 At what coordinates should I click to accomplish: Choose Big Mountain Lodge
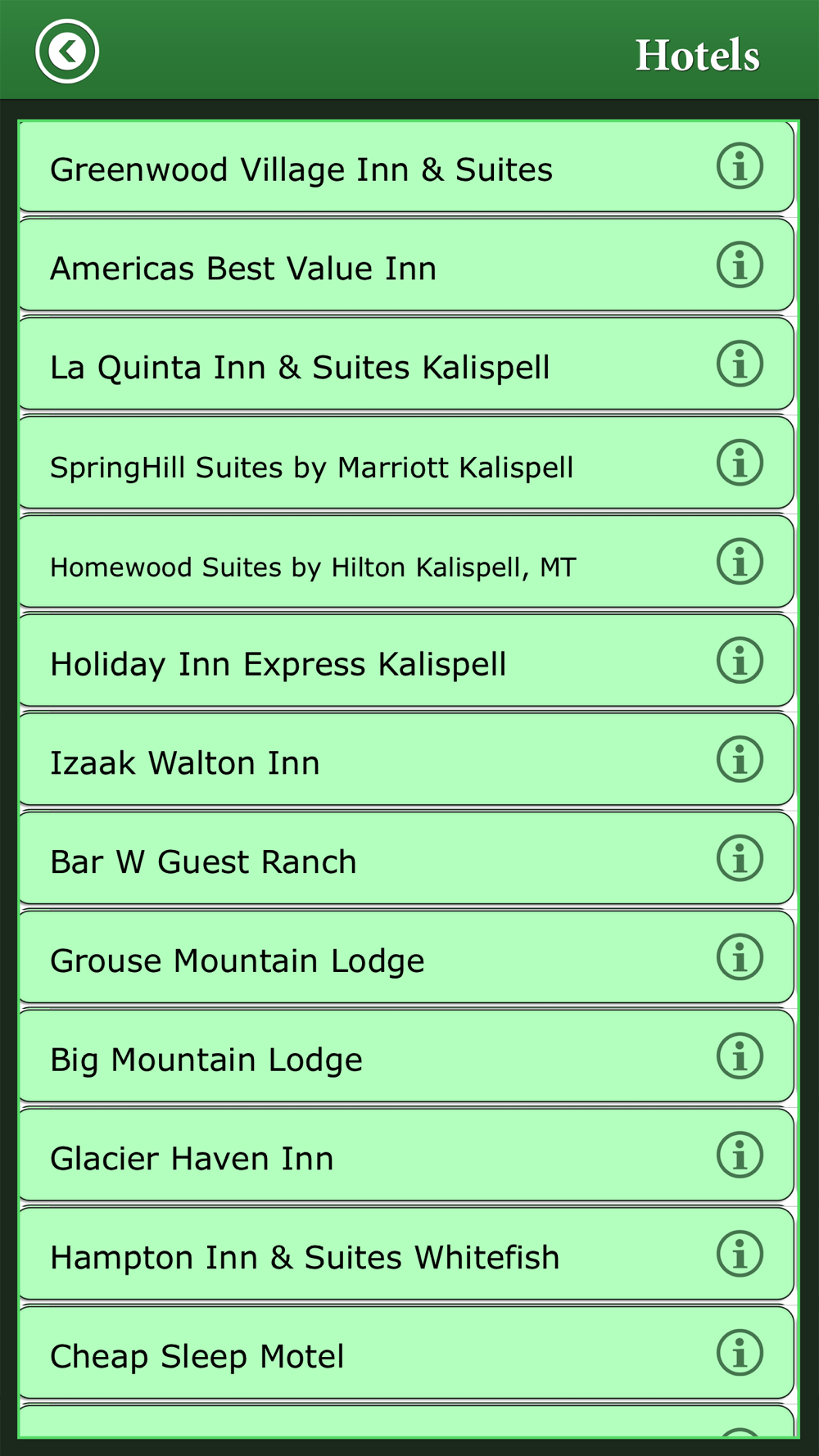tap(406, 1056)
